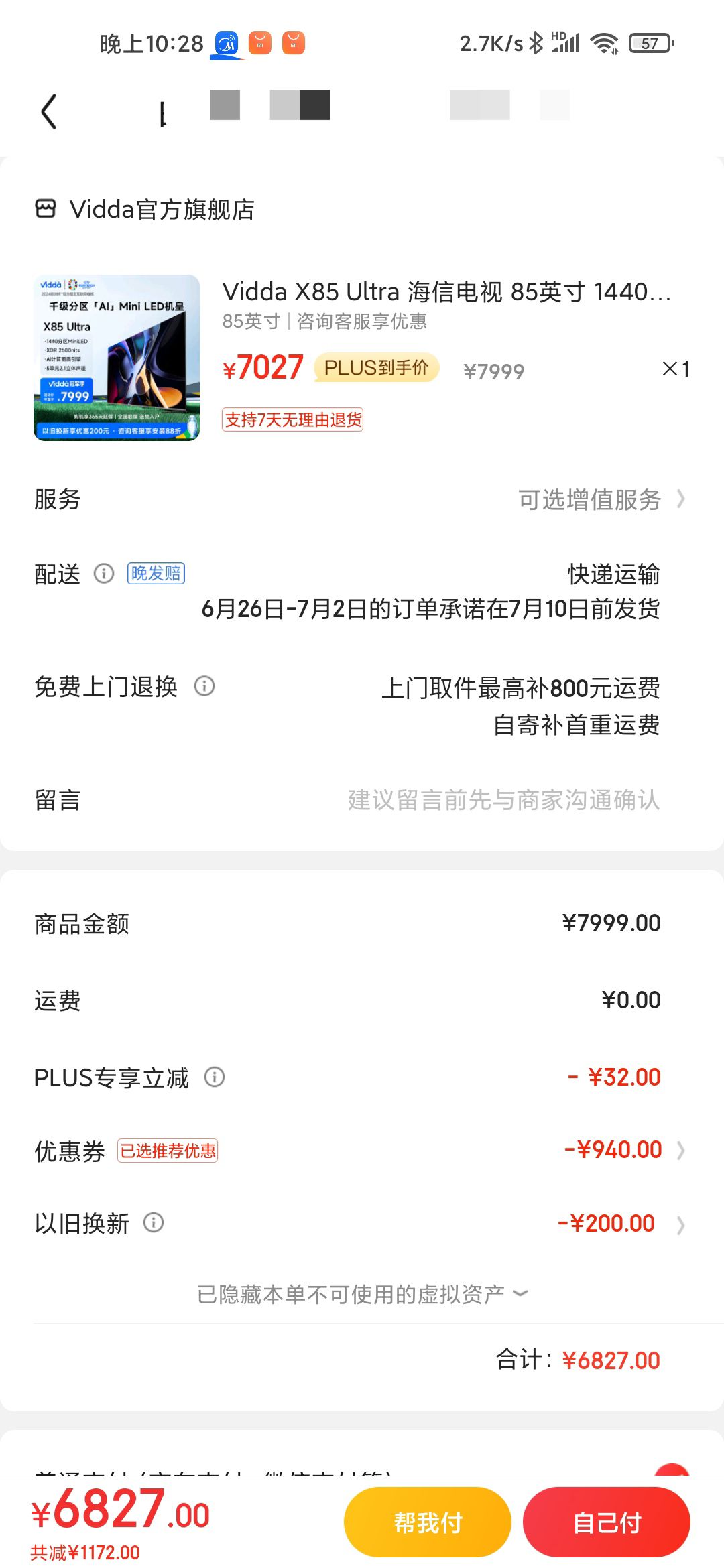Tap the red 自己付 payment button
Screen dimensions: 724x1568
pyautogui.click(x=607, y=1521)
